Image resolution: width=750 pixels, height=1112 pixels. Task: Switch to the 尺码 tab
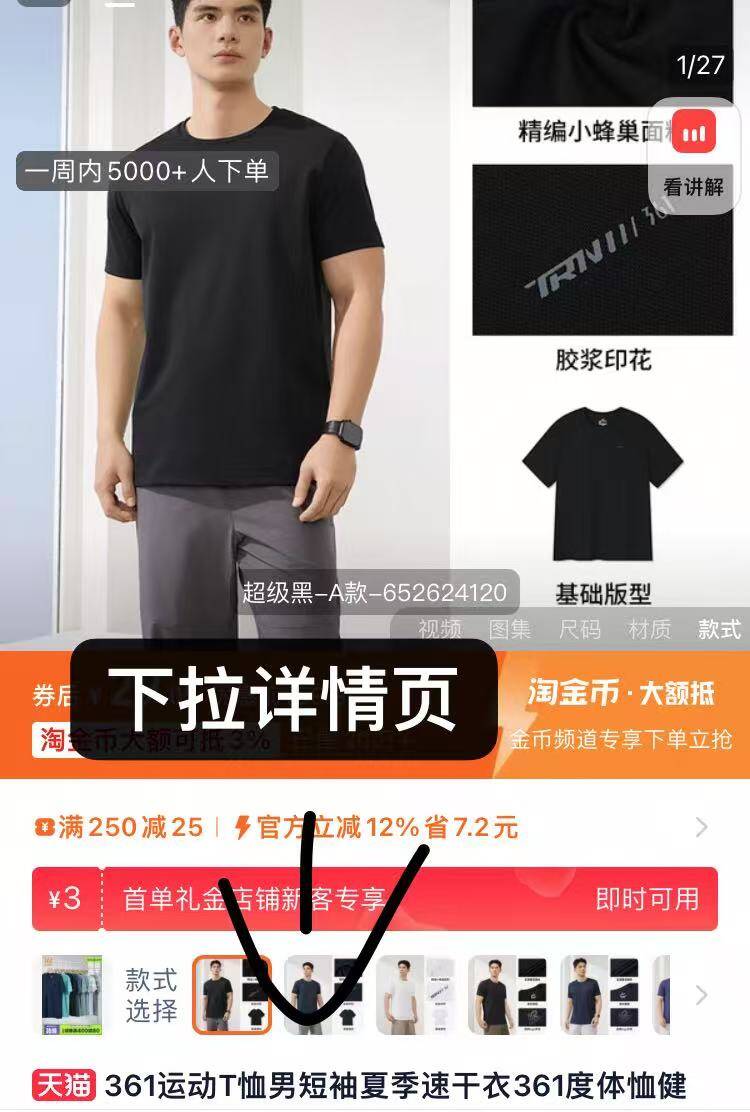point(580,629)
